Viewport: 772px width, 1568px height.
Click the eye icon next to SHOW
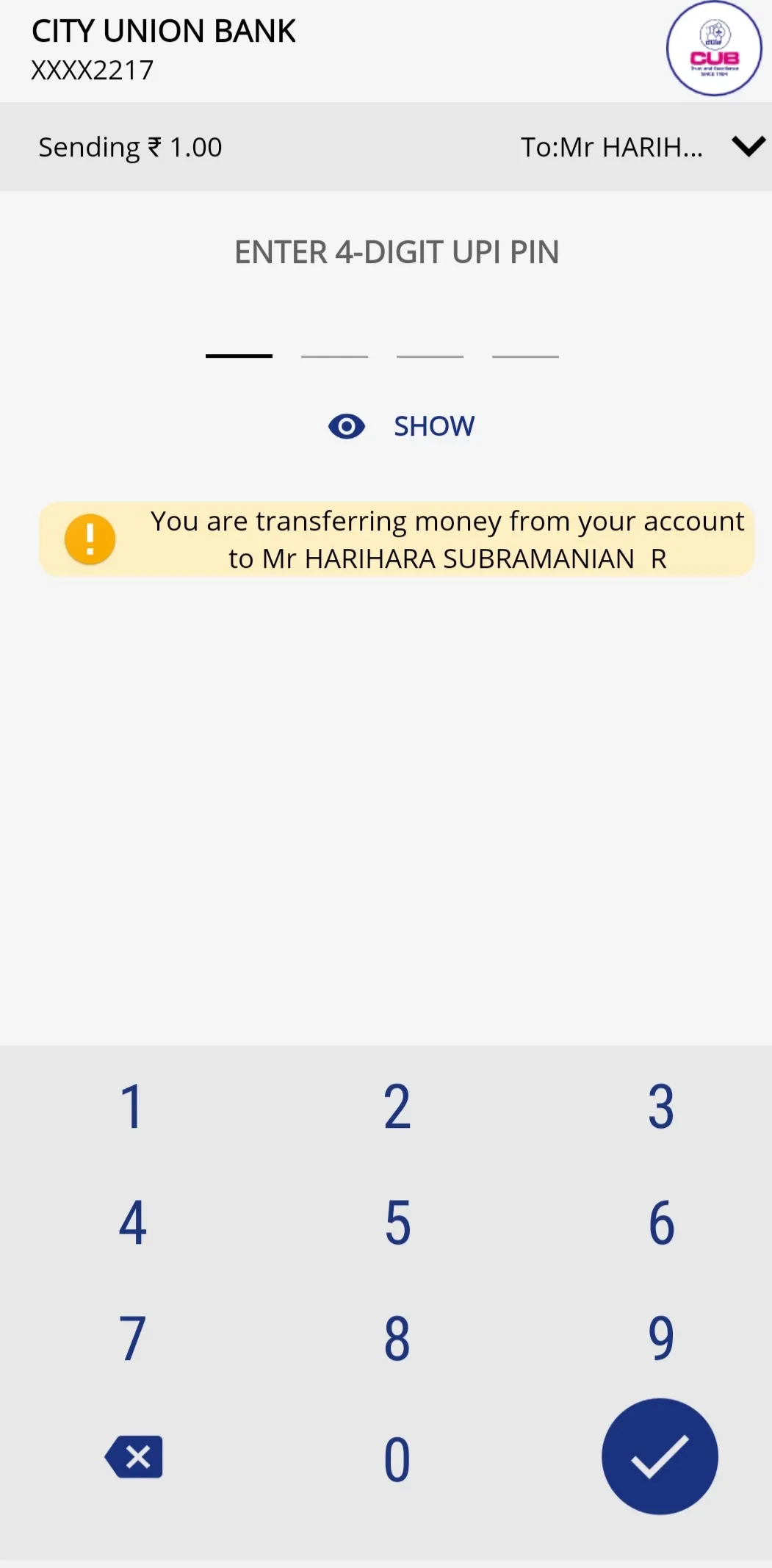[x=346, y=426]
